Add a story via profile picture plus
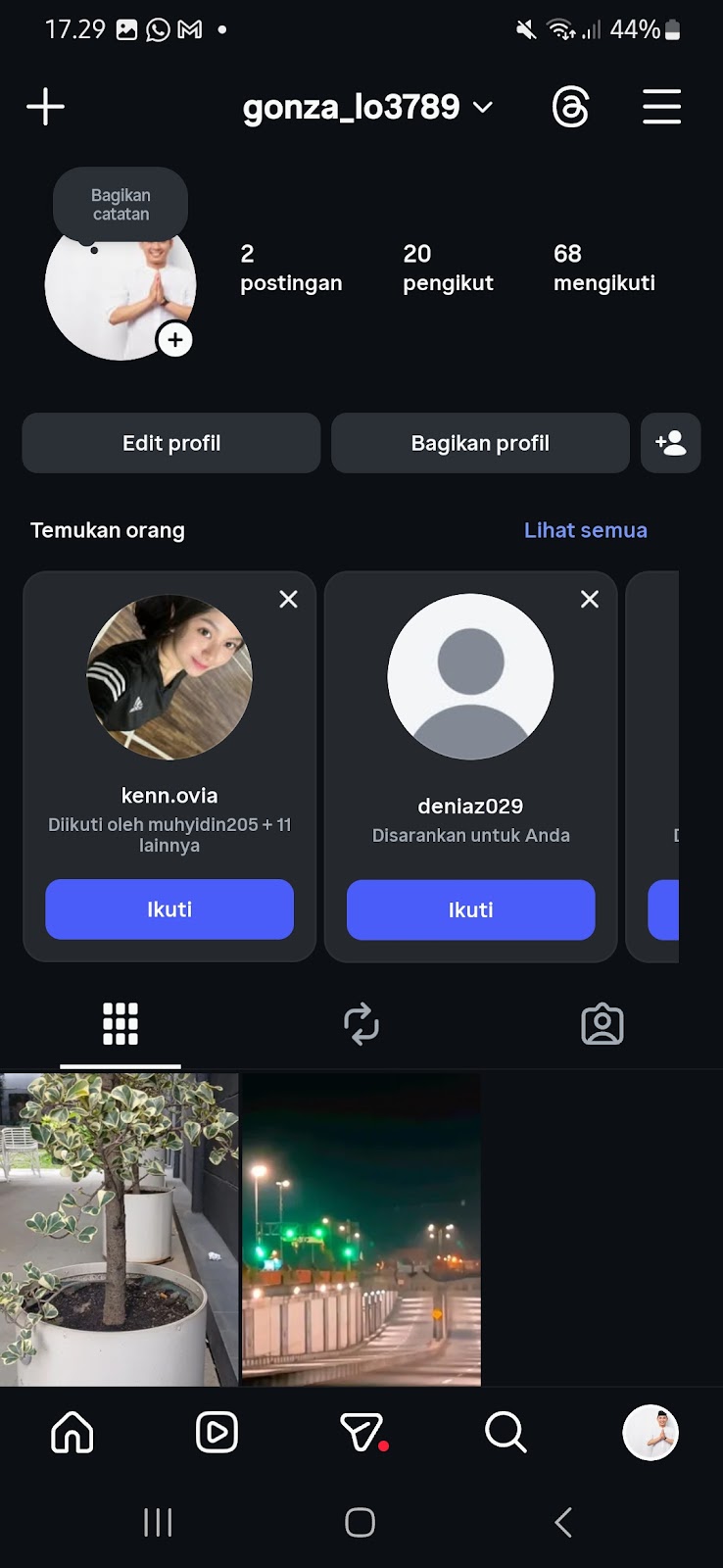 [x=175, y=340]
